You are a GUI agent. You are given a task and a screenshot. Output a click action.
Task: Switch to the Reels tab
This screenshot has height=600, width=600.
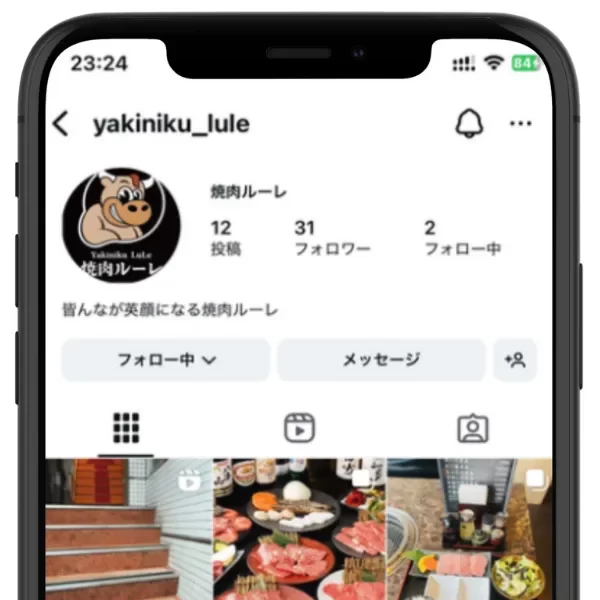pyautogui.click(x=299, y=427)
